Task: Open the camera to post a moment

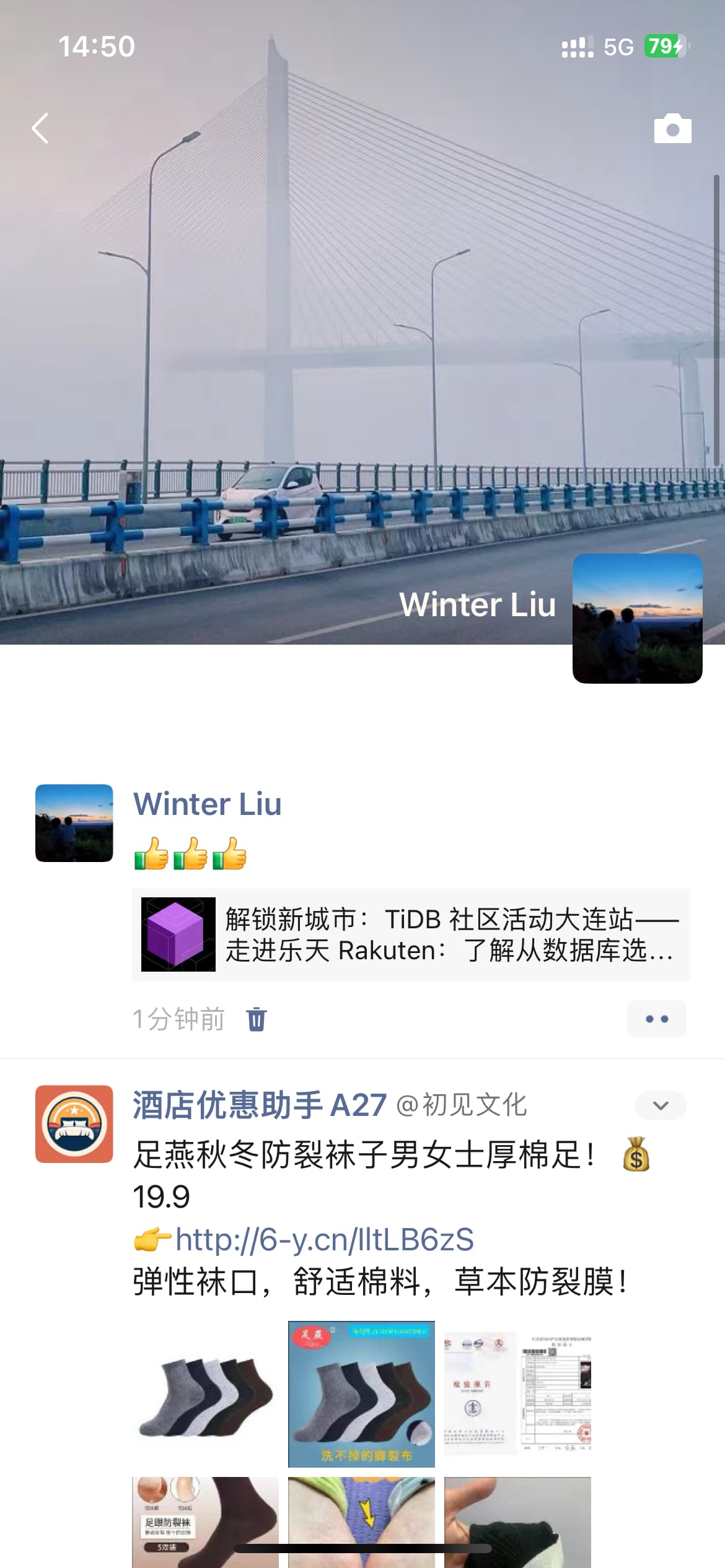Action: (672, 129)
